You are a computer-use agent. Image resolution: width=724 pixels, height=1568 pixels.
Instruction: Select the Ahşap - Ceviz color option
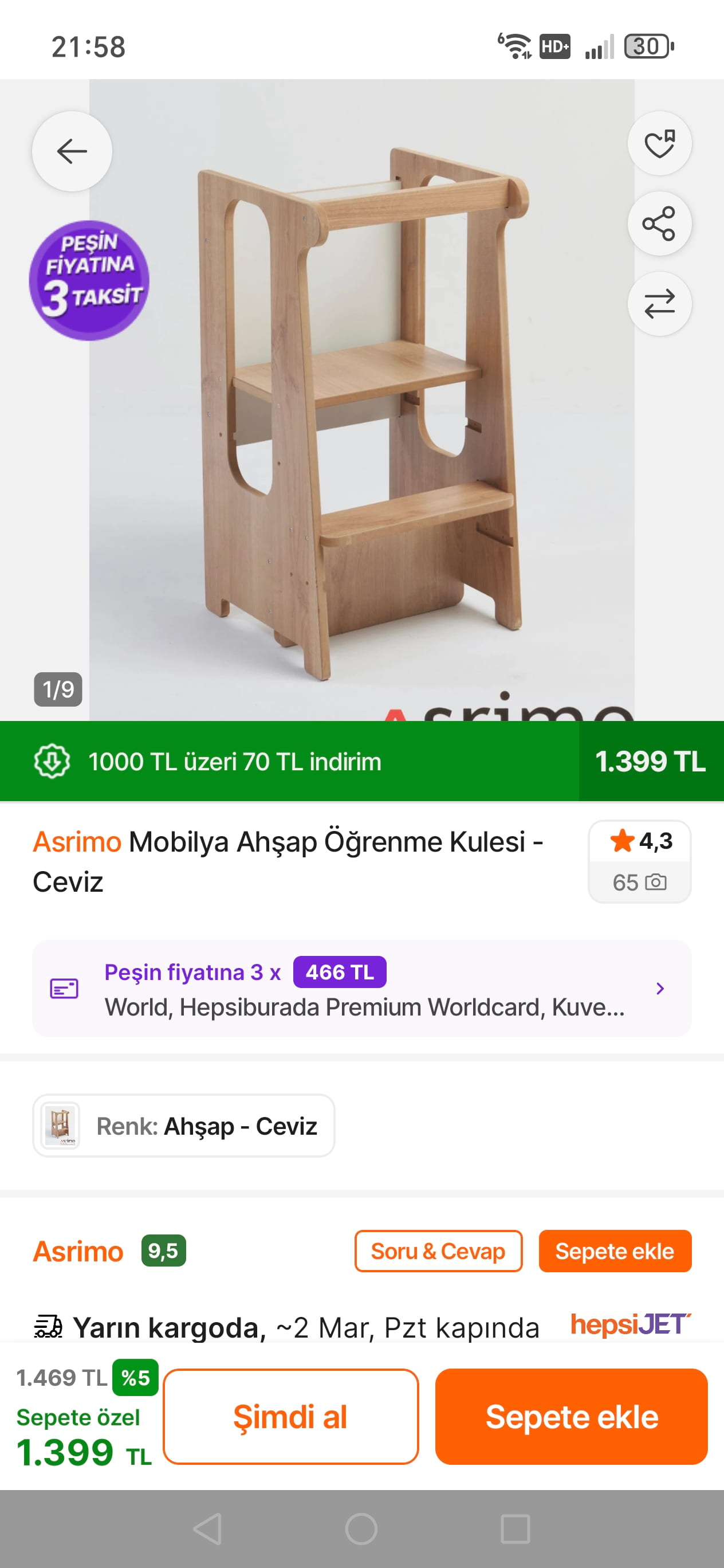184,1126
